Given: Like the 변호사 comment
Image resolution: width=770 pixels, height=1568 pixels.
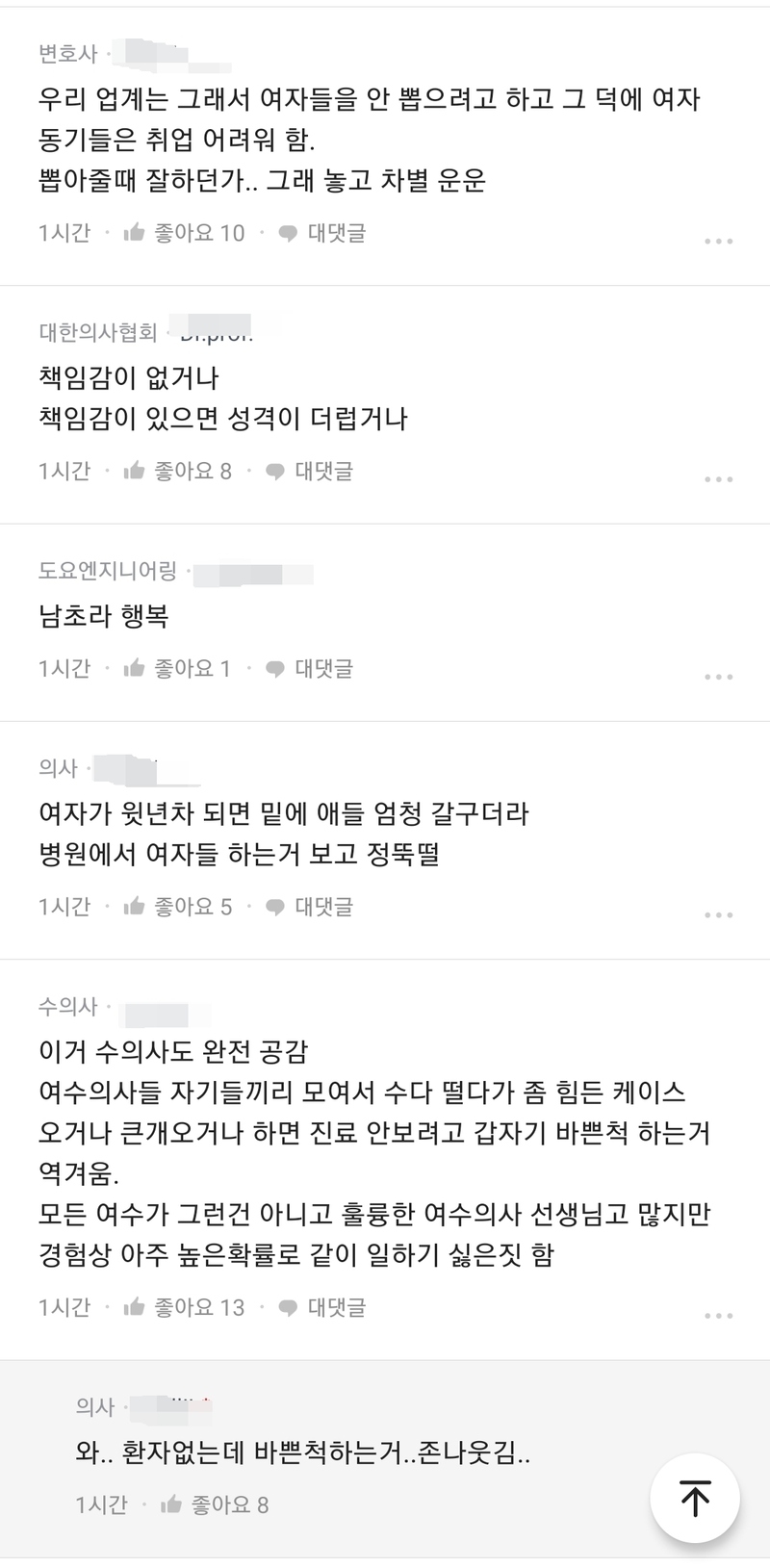Looking at the screenshot, I should [x=184, y=233].
